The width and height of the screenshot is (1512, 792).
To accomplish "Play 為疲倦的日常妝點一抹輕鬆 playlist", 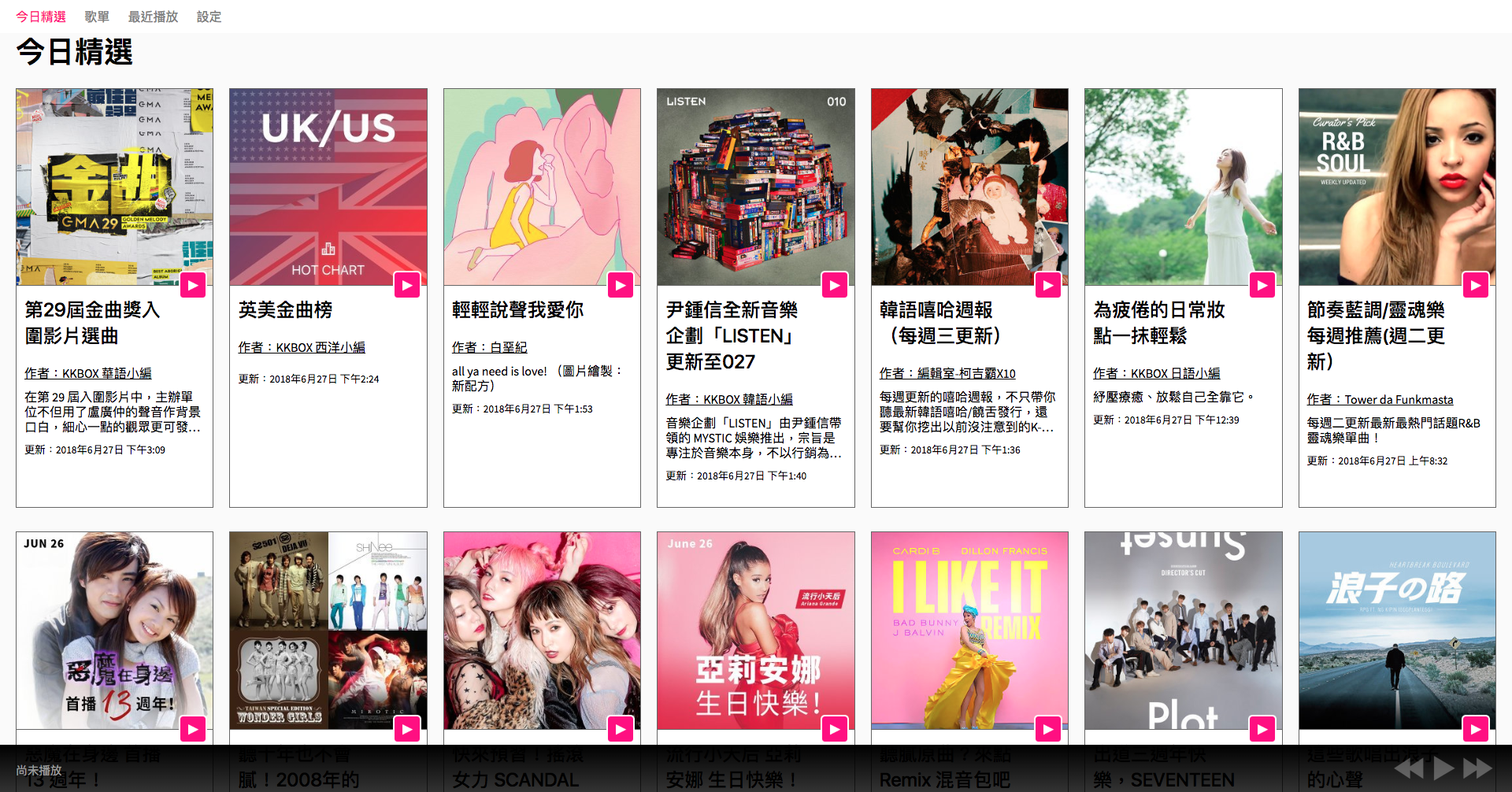I will click(x=1262, y=285).
